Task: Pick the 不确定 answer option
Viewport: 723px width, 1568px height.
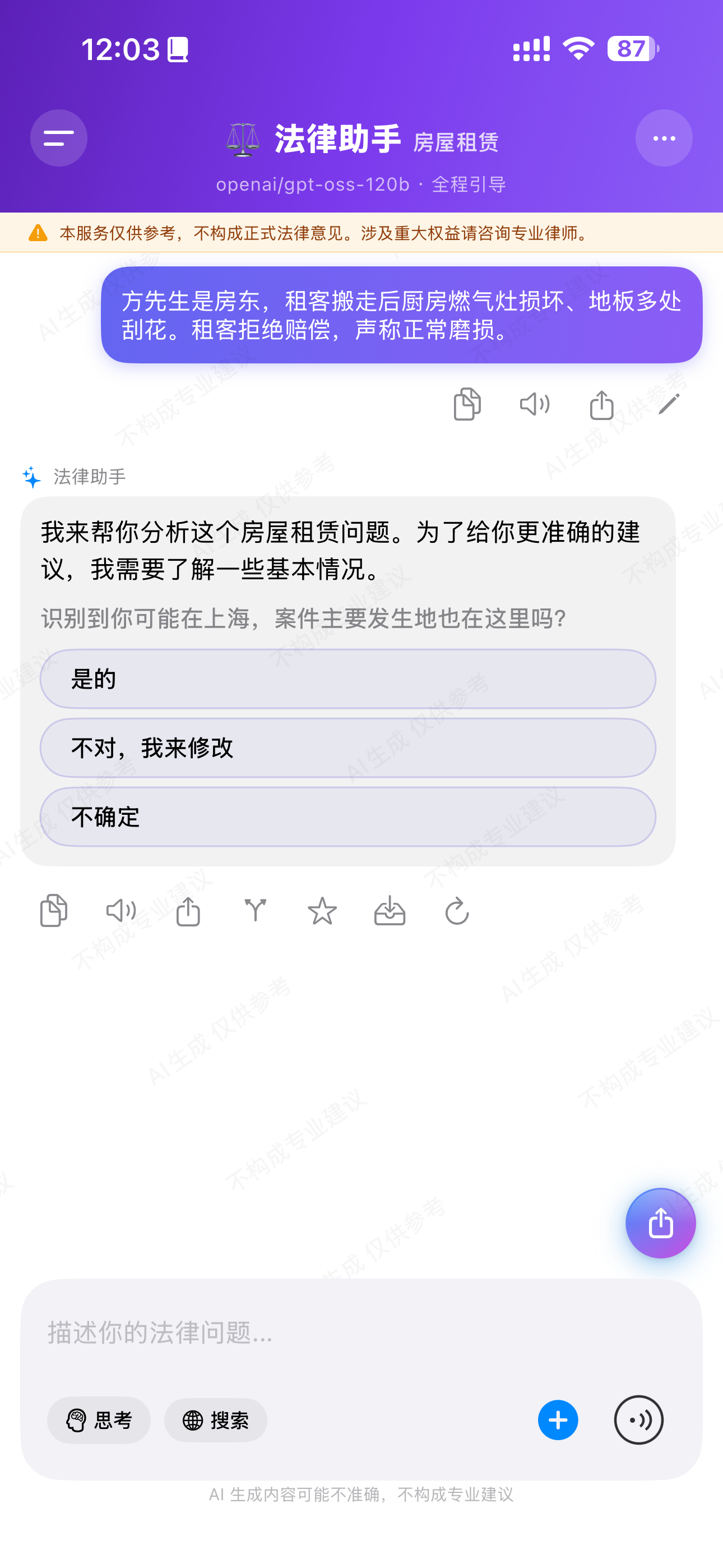Action: pos(347,818)
